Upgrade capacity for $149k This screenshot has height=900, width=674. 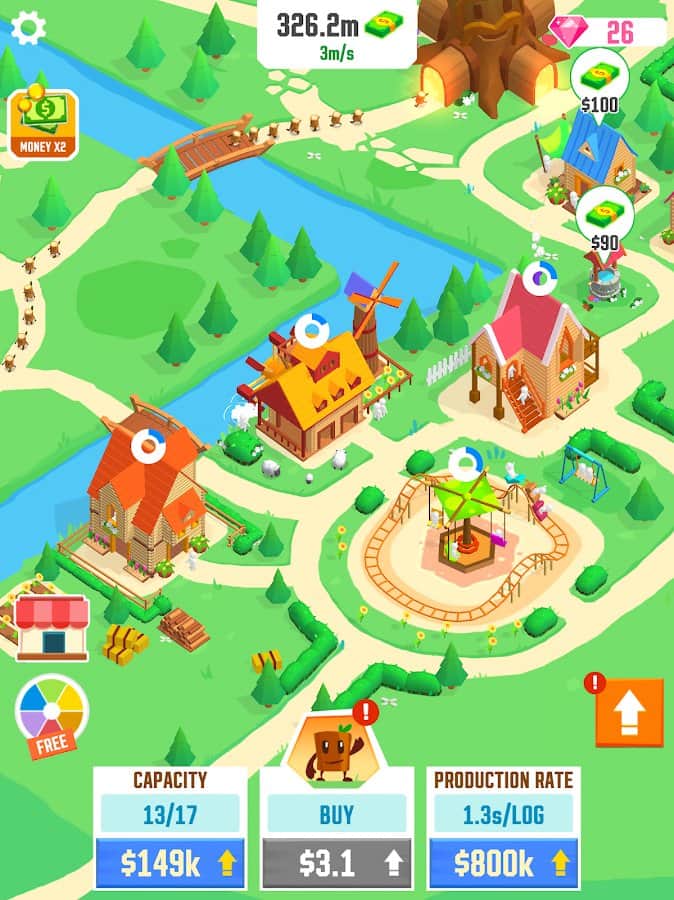click(169, 861)
